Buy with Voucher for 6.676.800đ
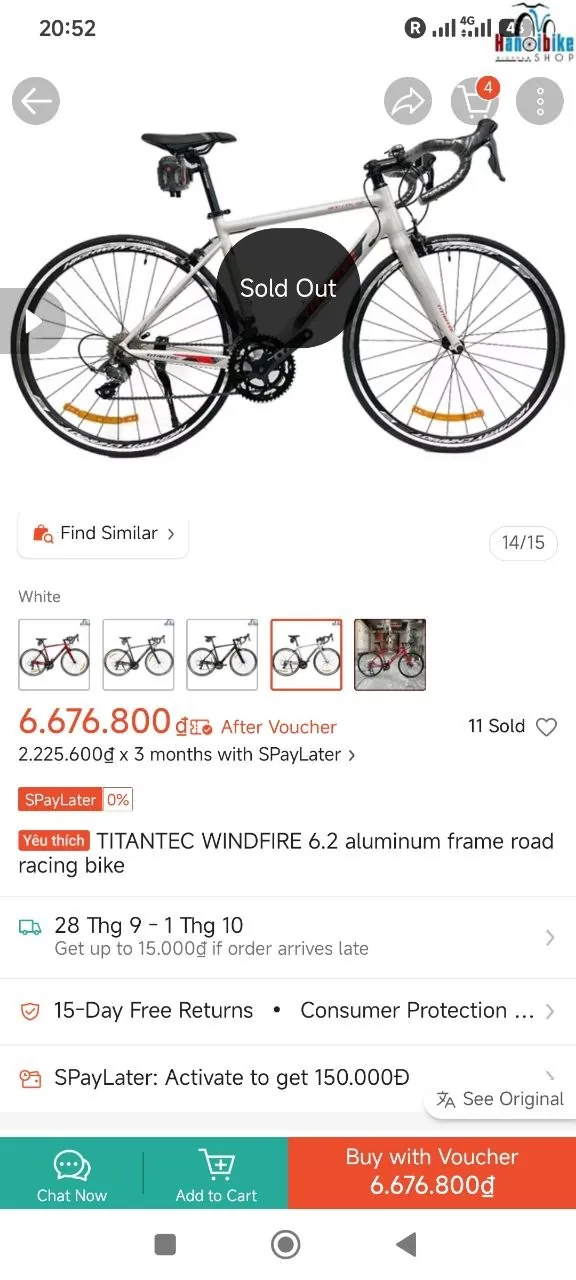Screen dimensions: 576x1280 [432, 1172]
